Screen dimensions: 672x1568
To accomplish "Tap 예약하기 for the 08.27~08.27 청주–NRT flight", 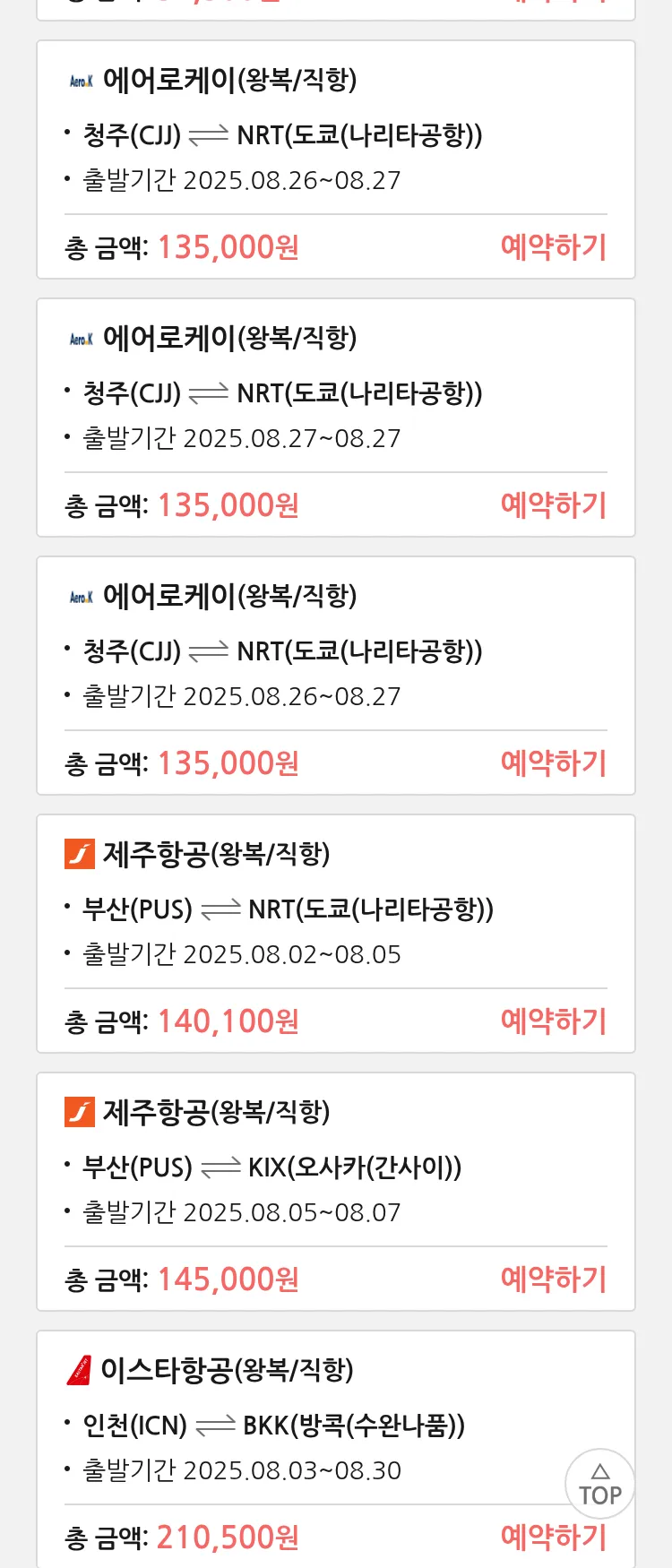I will [553, 505].
